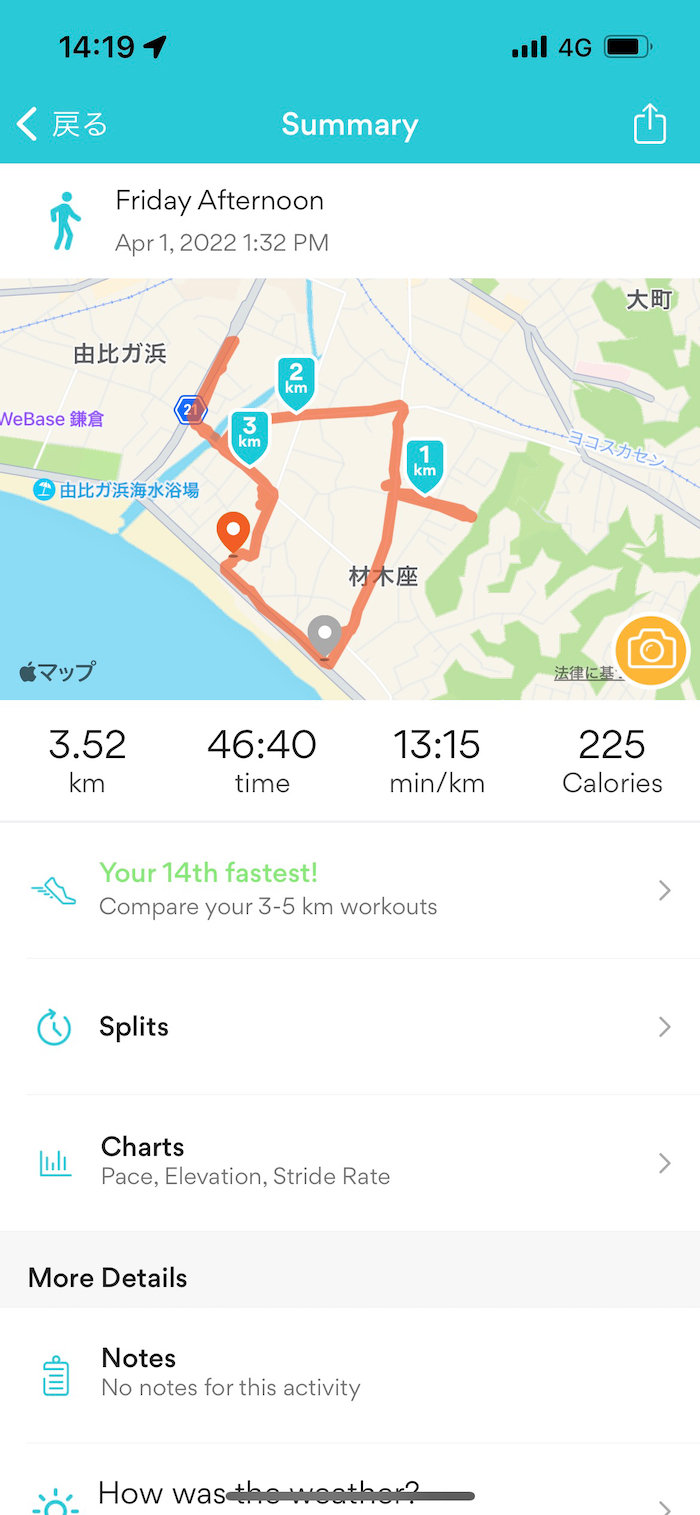700x1515 pixels.
Task: Go back using the 戻る button
Action: (x=62, y=125)
